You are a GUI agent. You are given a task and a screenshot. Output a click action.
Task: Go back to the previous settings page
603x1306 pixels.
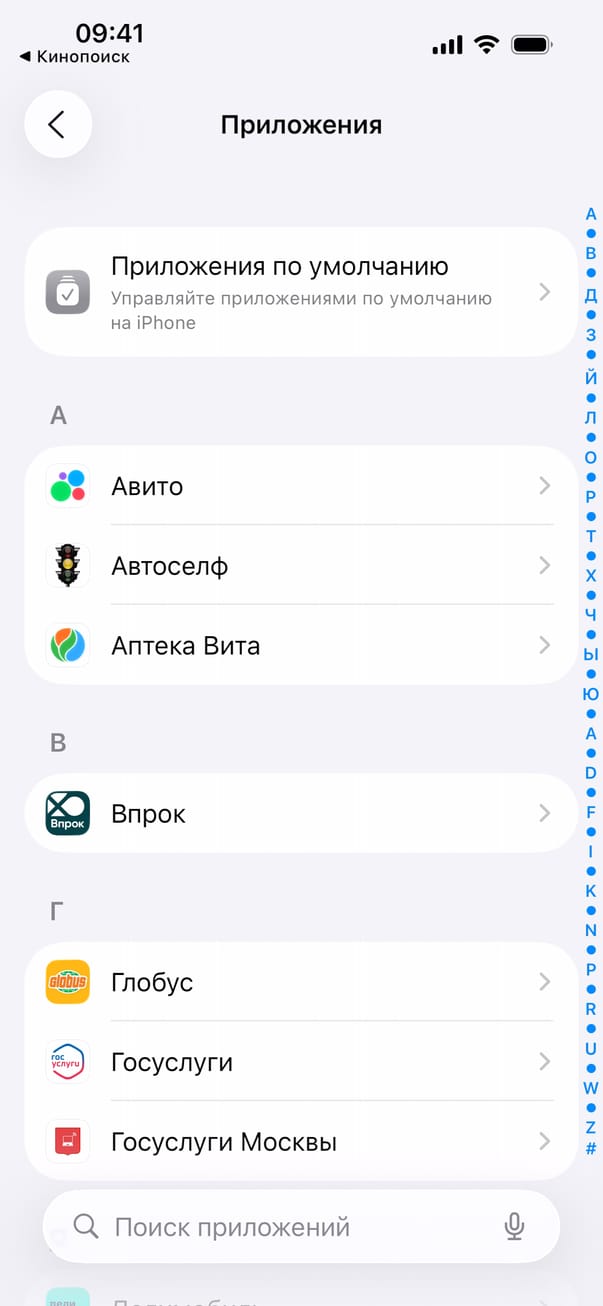pos(58,124)
